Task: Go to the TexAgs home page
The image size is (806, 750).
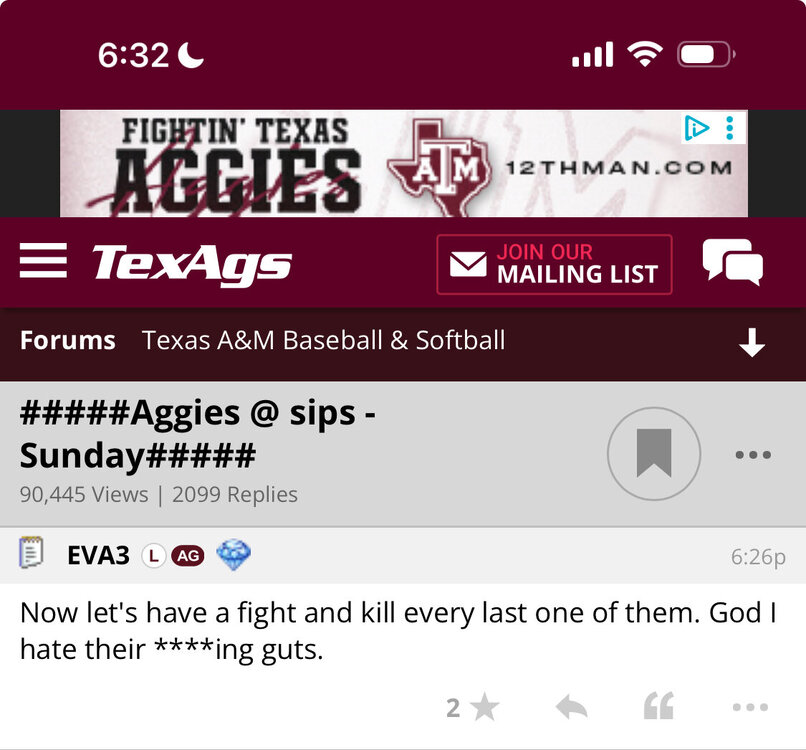Action: click(x=192, y=264)
